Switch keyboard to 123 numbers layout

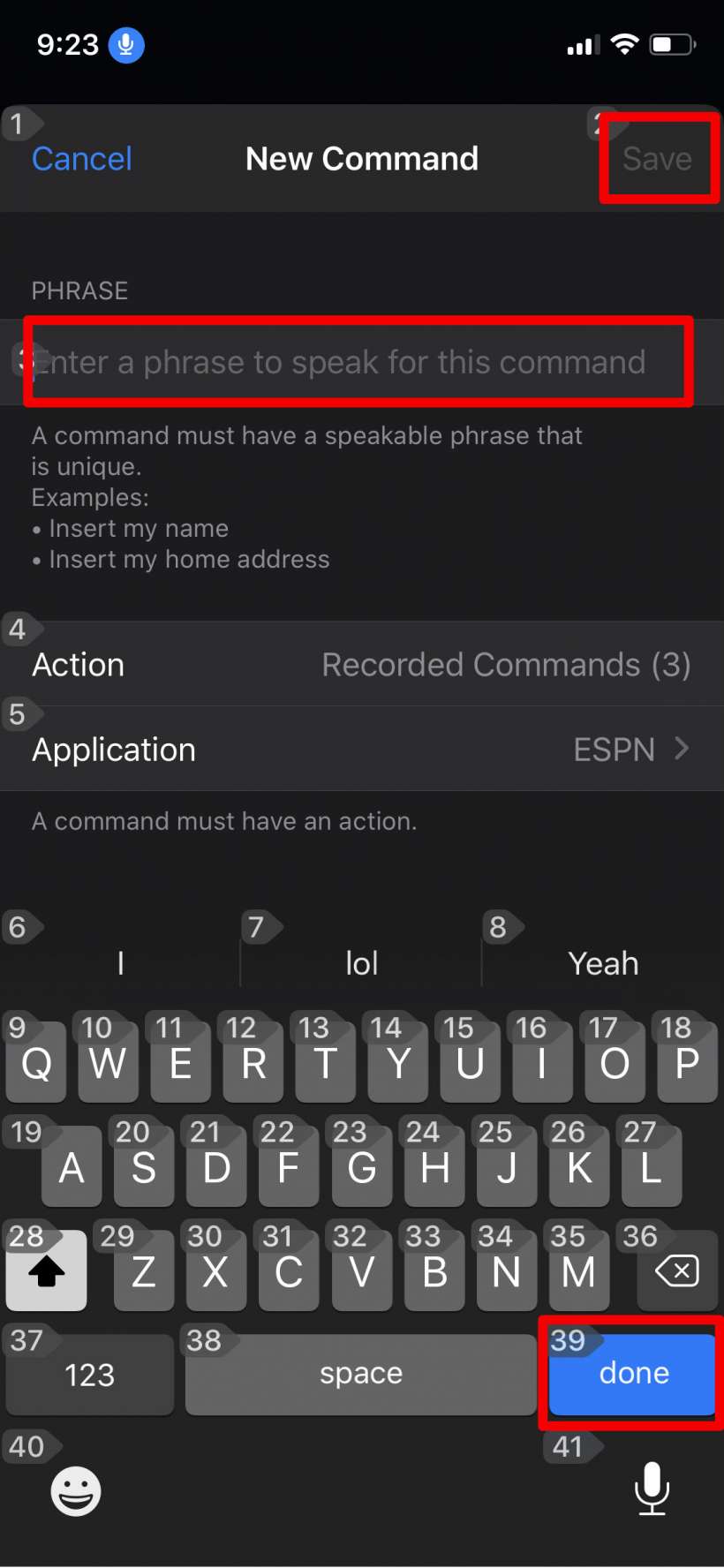click(x=89, y=1374)
